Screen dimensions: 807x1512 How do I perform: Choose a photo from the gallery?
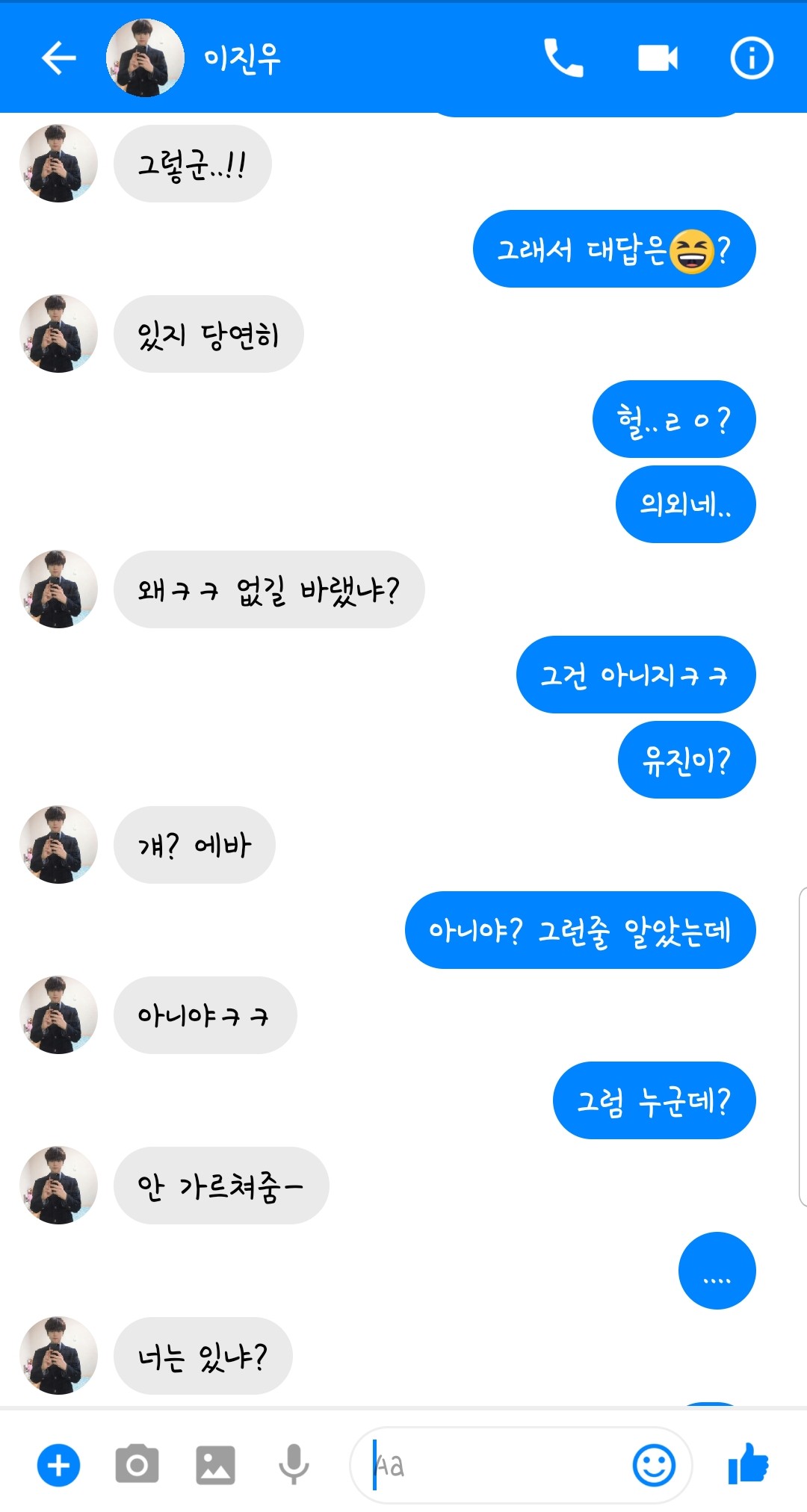pos(215,1465)
